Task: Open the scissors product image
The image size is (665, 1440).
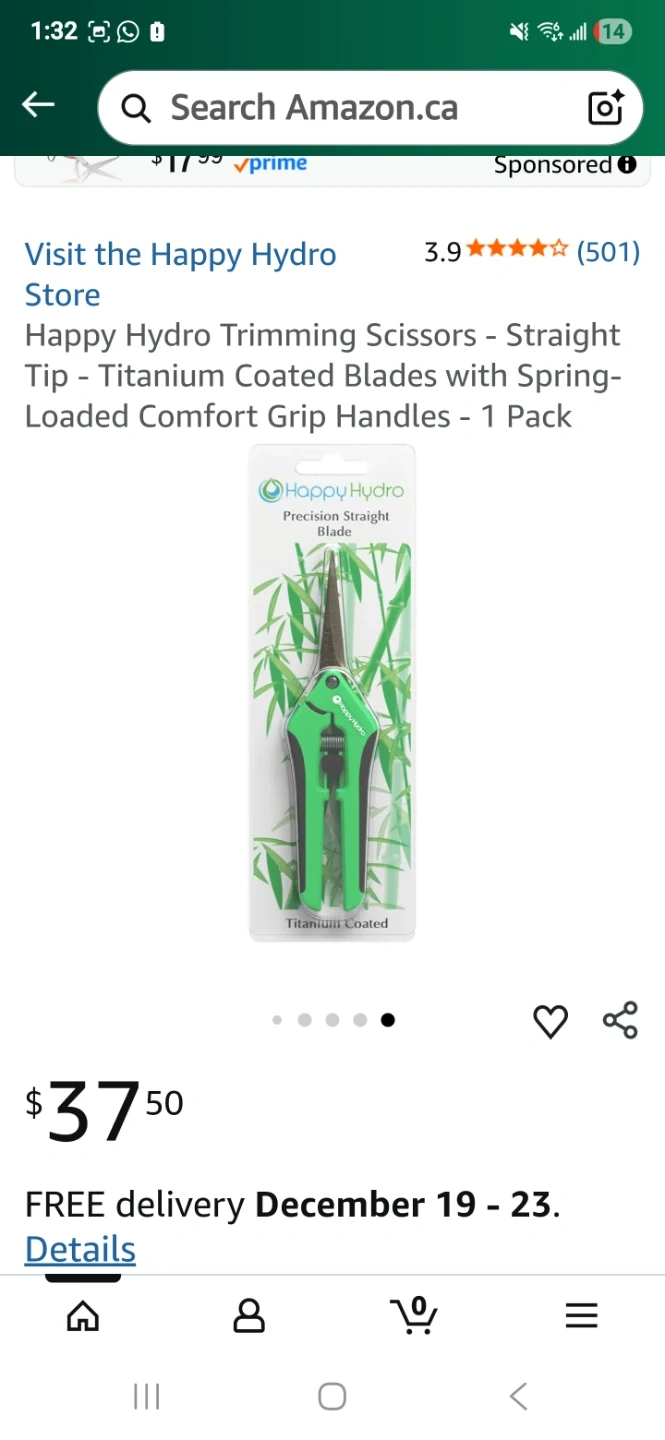Action: pyautogui.click(x=332, y=692)
